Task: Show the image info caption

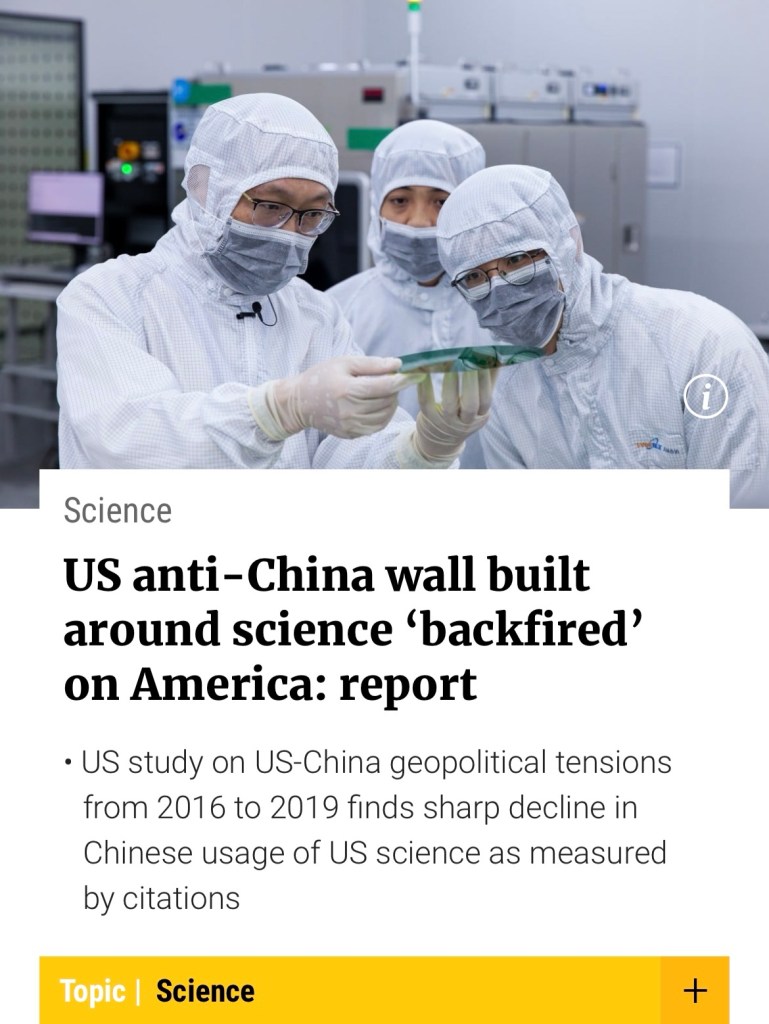Action: [705, 398]
